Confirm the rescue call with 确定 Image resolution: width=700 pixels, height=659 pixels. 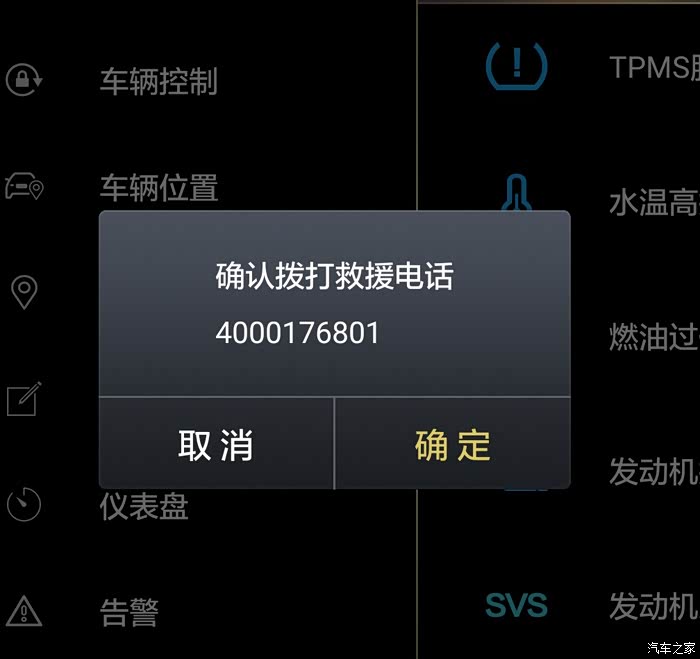pos(453,444)
